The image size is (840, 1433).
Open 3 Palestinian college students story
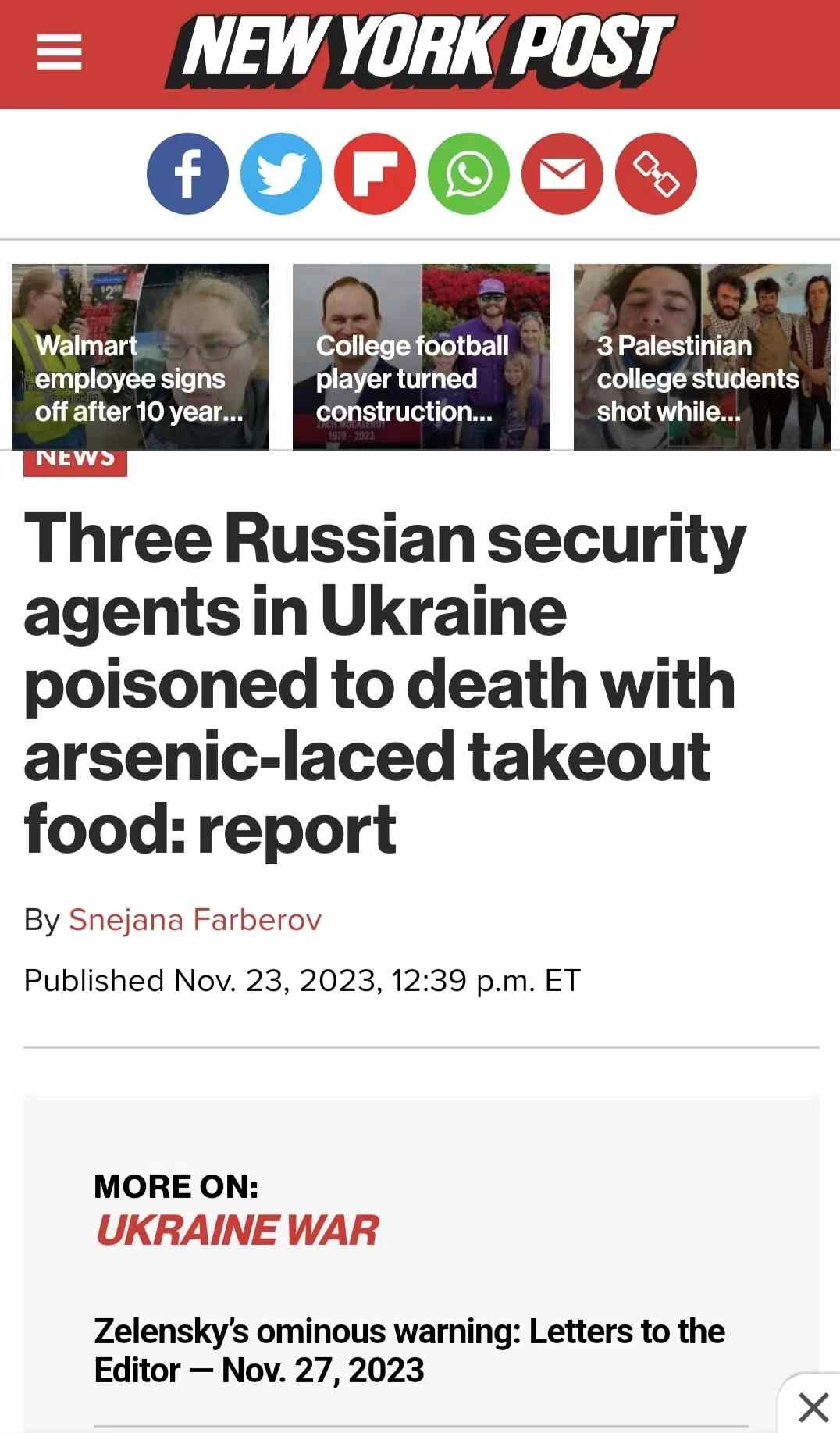point(703,357)
